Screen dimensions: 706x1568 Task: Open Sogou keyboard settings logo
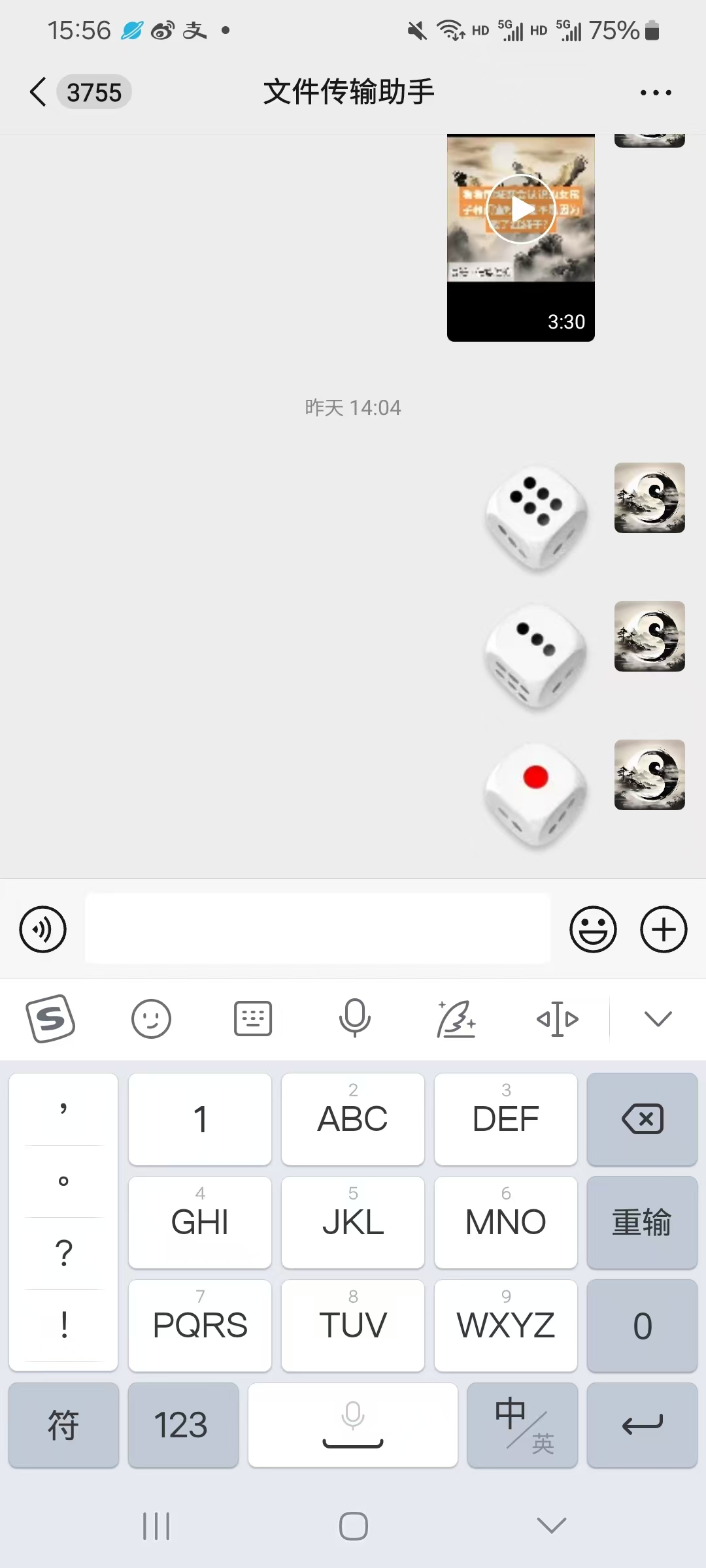50,1019
